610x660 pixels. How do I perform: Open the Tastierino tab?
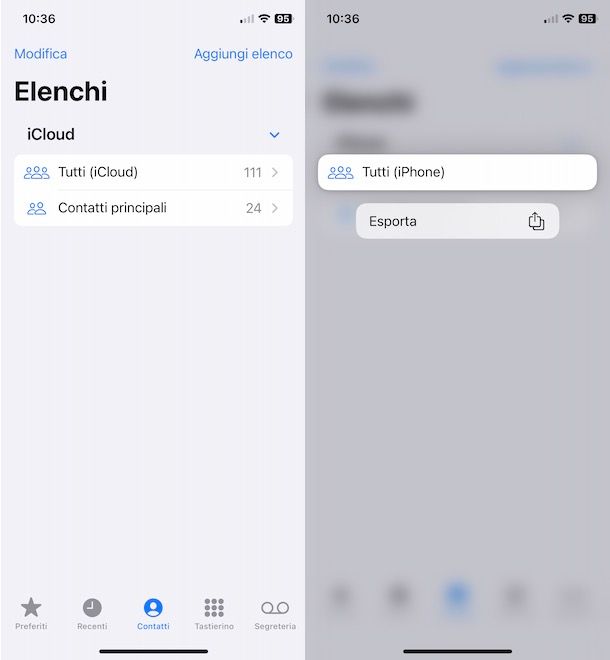pyautogui.click(x=214, y=613)
